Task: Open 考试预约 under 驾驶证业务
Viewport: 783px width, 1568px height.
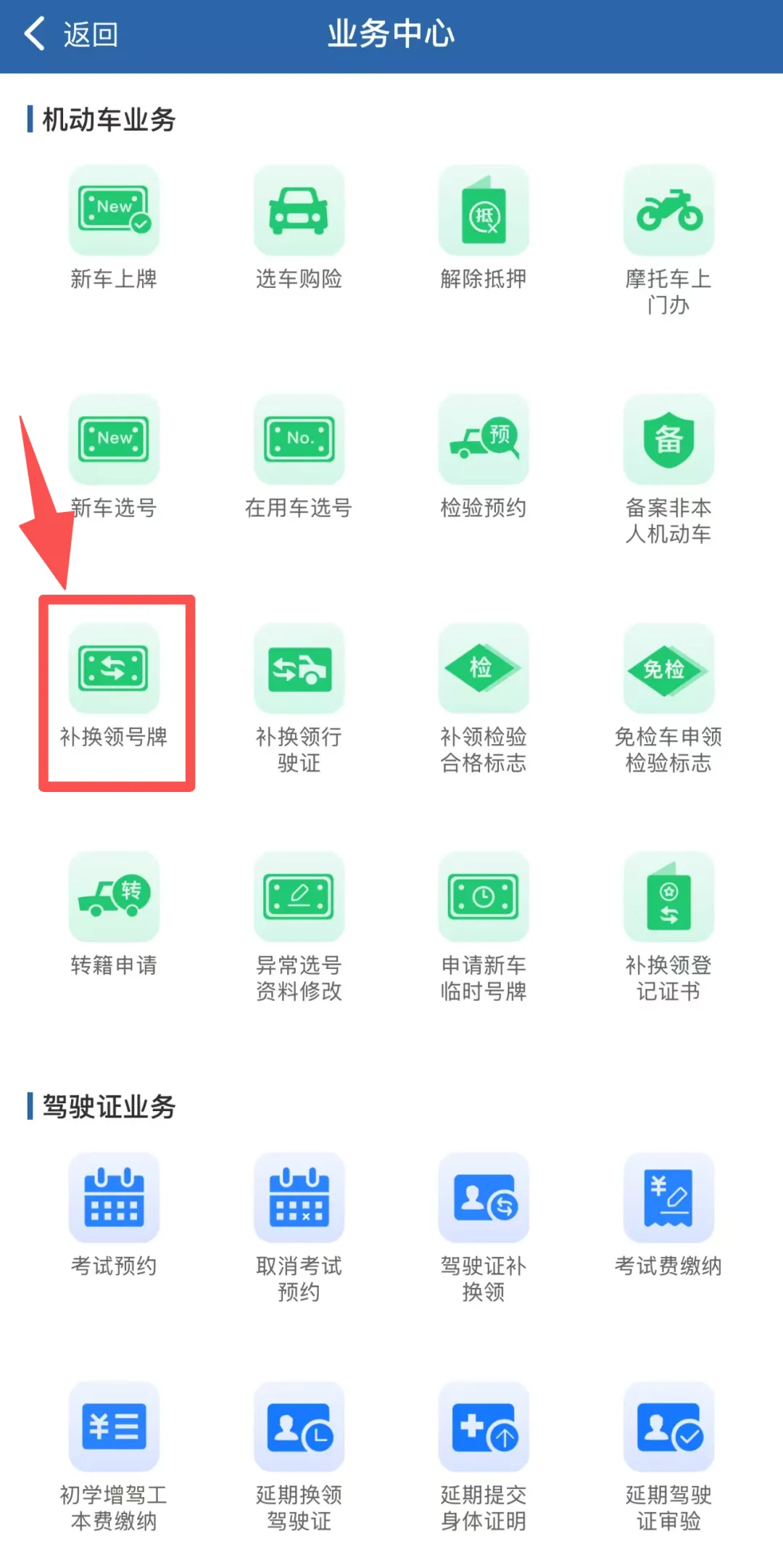Action: click(114, 1198)
